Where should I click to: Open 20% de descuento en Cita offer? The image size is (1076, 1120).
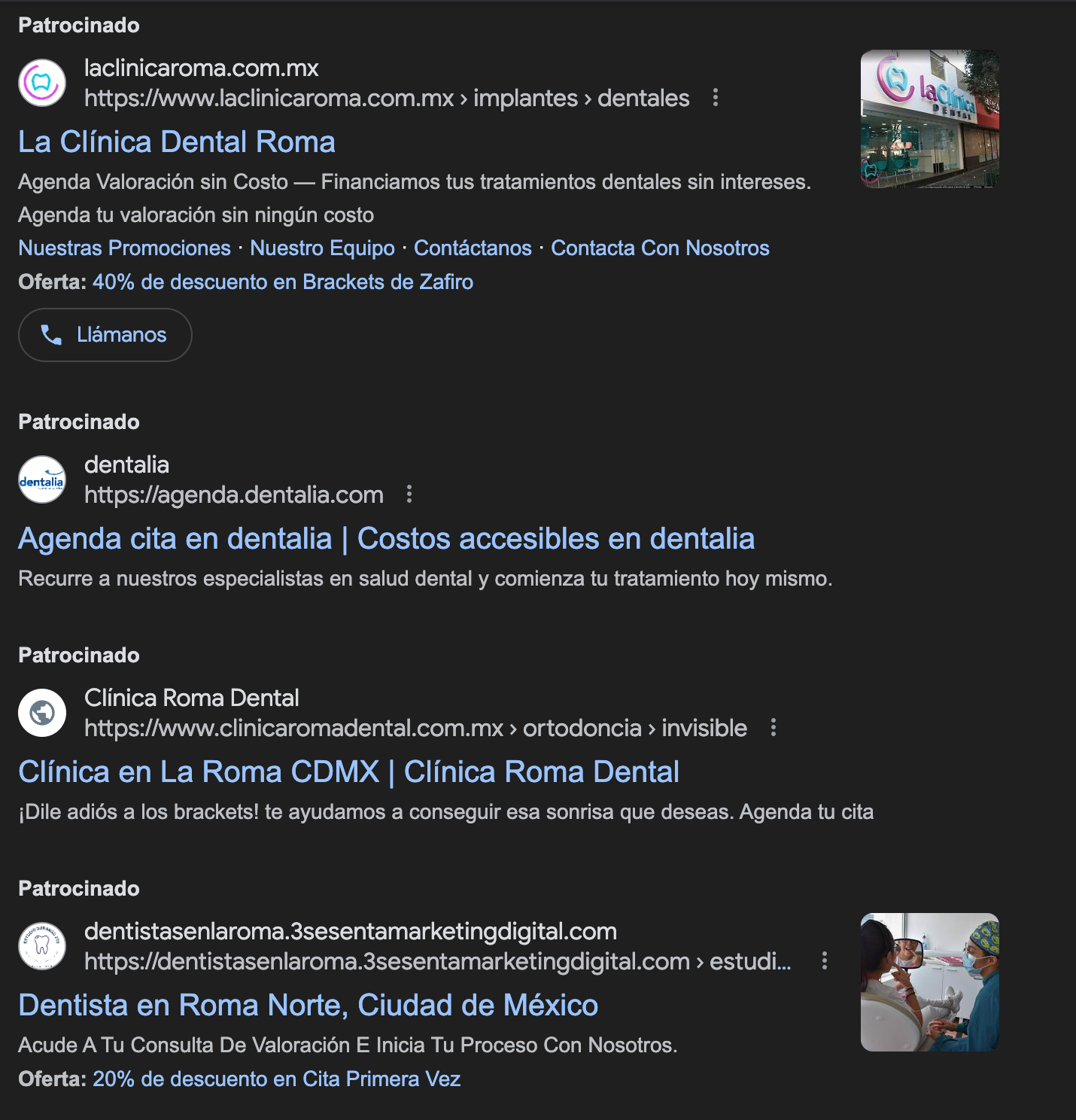(x=276, y=1079)
